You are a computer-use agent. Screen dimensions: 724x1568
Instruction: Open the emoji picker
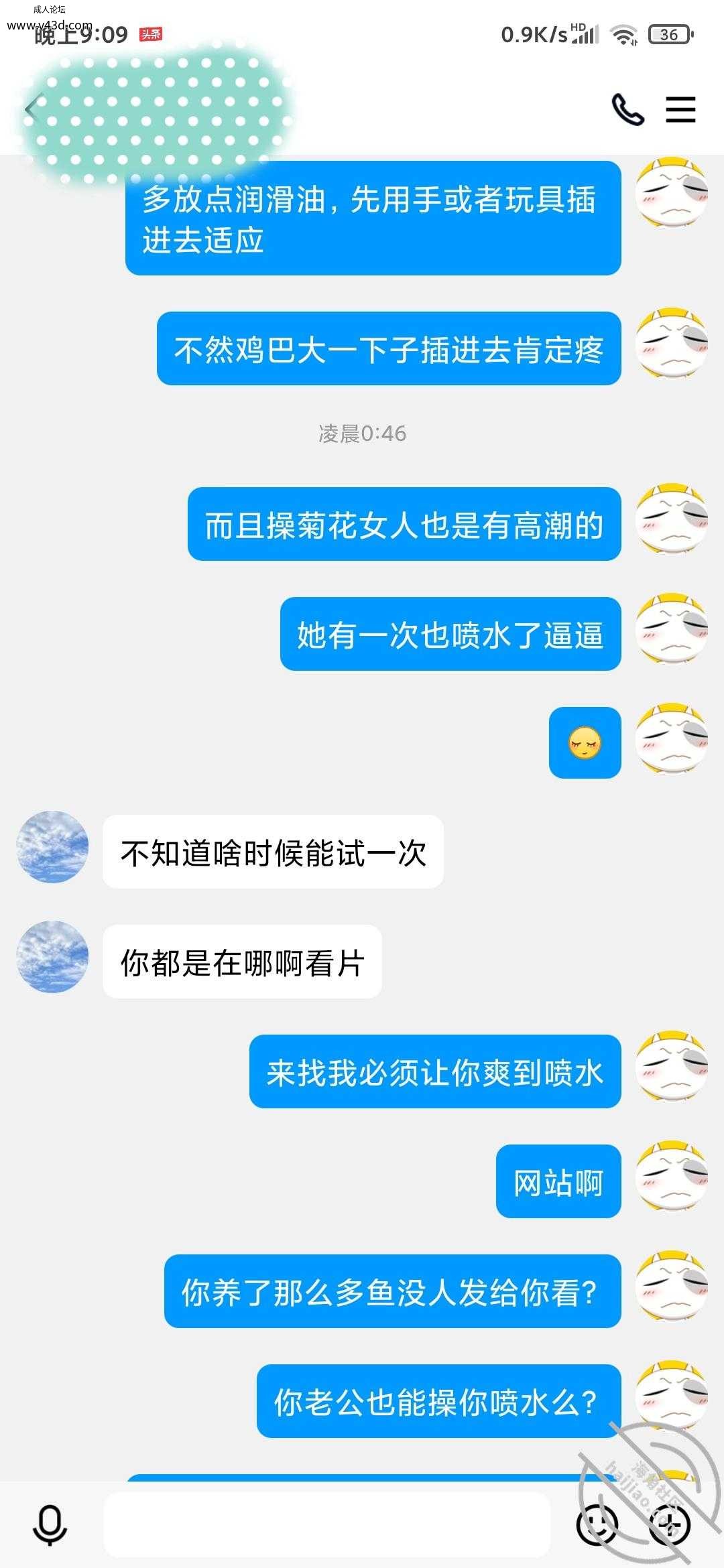(x=597, y=1524)
